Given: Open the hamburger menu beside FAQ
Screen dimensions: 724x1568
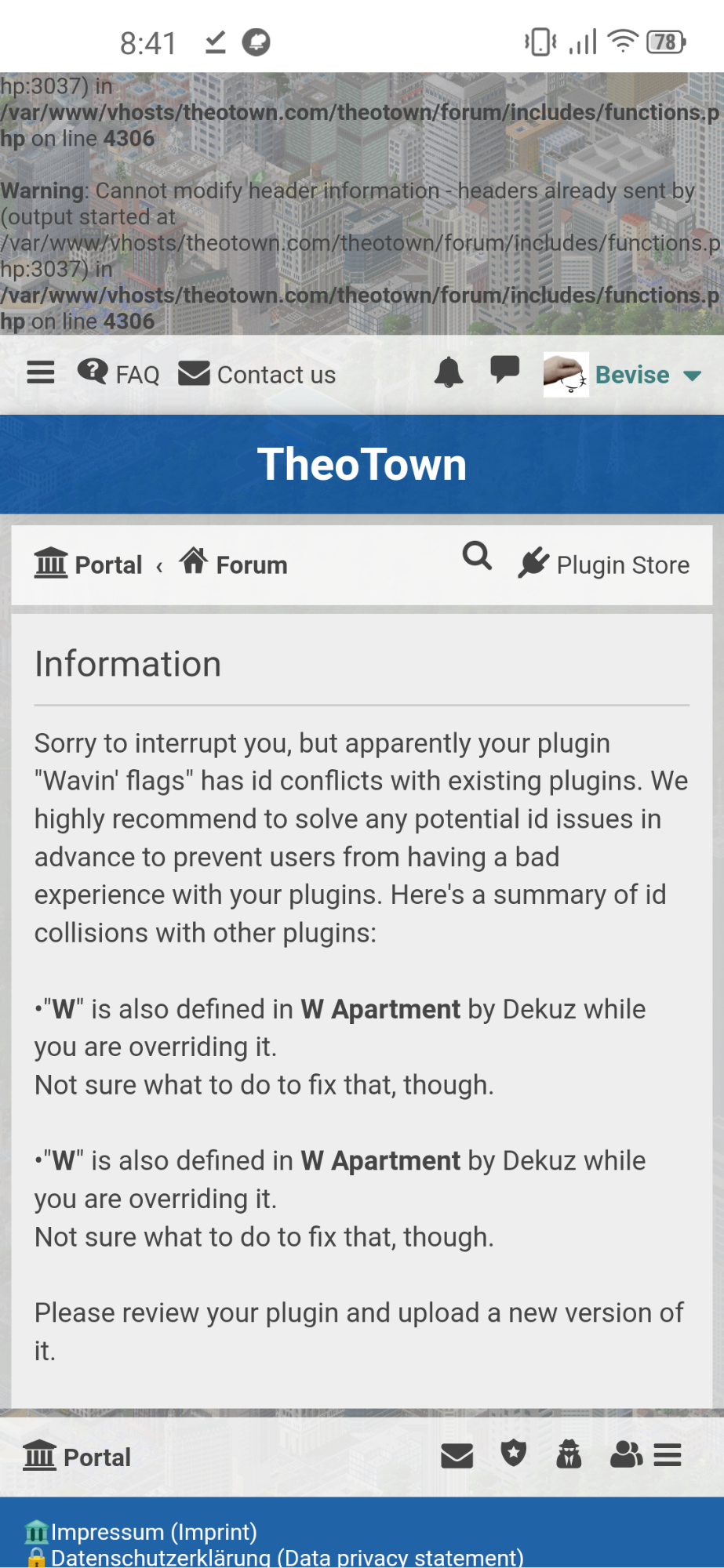Looking at the screenshot, I should point(41,373).
